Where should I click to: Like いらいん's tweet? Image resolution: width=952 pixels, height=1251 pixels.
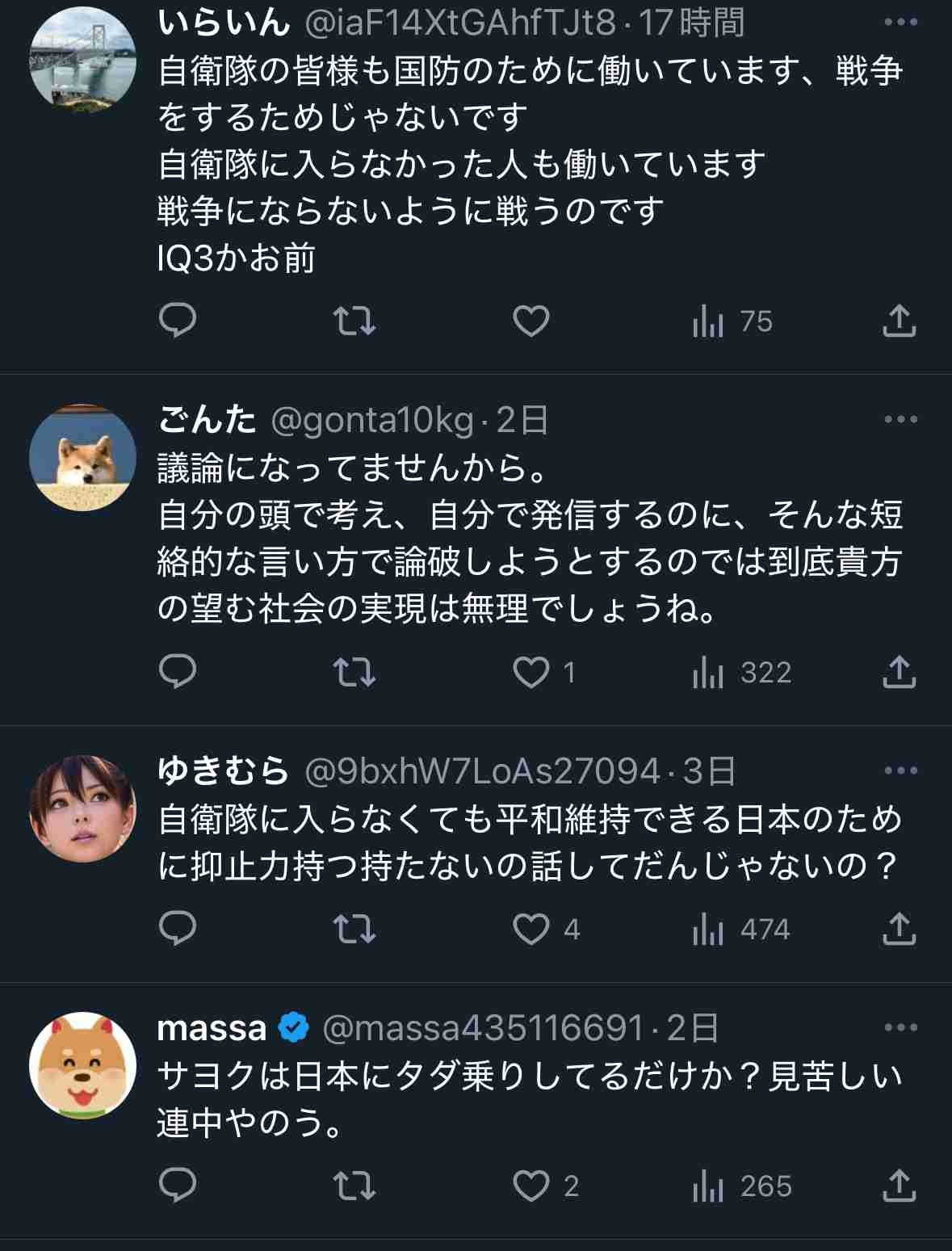click(531, 321)
